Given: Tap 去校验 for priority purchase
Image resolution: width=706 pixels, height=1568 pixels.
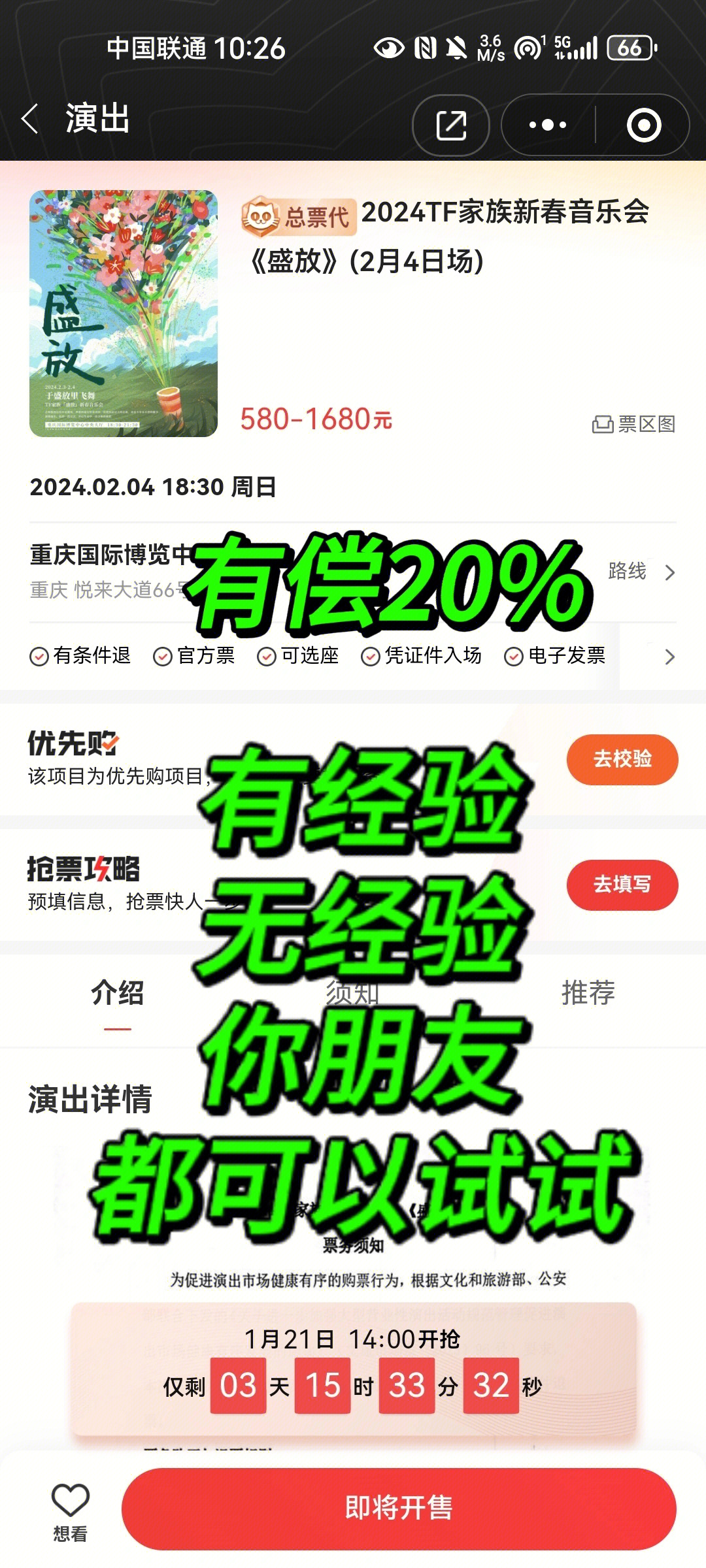Looking at the screenshot, I should pyautogui.click(x=622, y=759).
